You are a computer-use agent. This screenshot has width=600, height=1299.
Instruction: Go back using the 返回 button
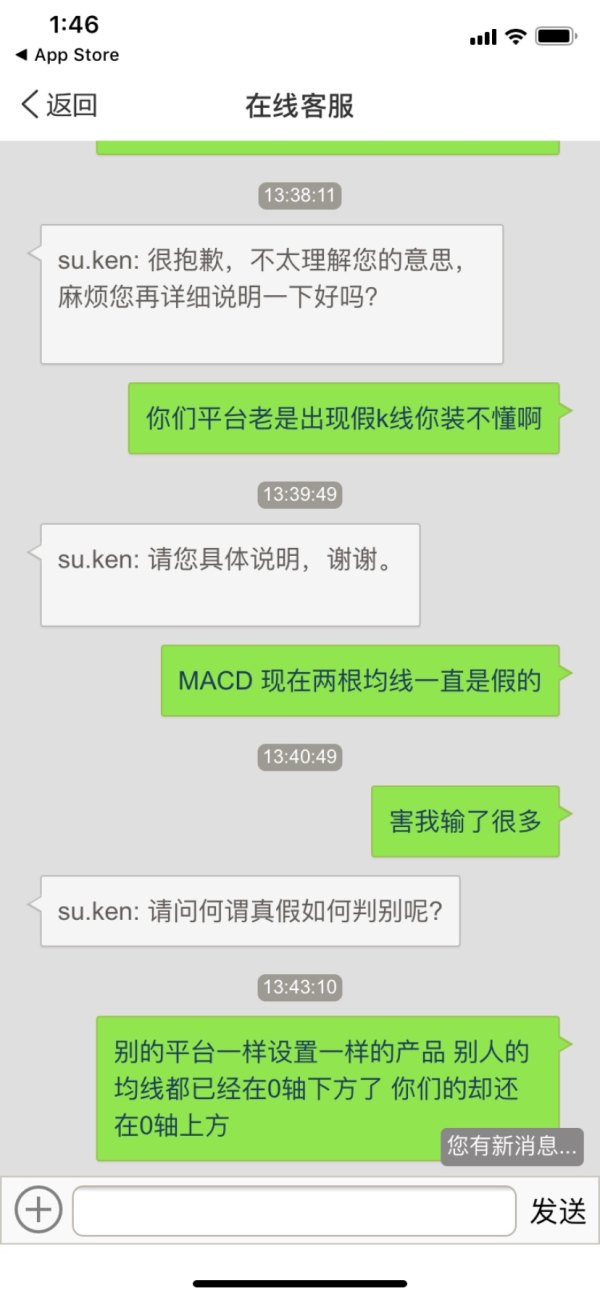[60, 105]
